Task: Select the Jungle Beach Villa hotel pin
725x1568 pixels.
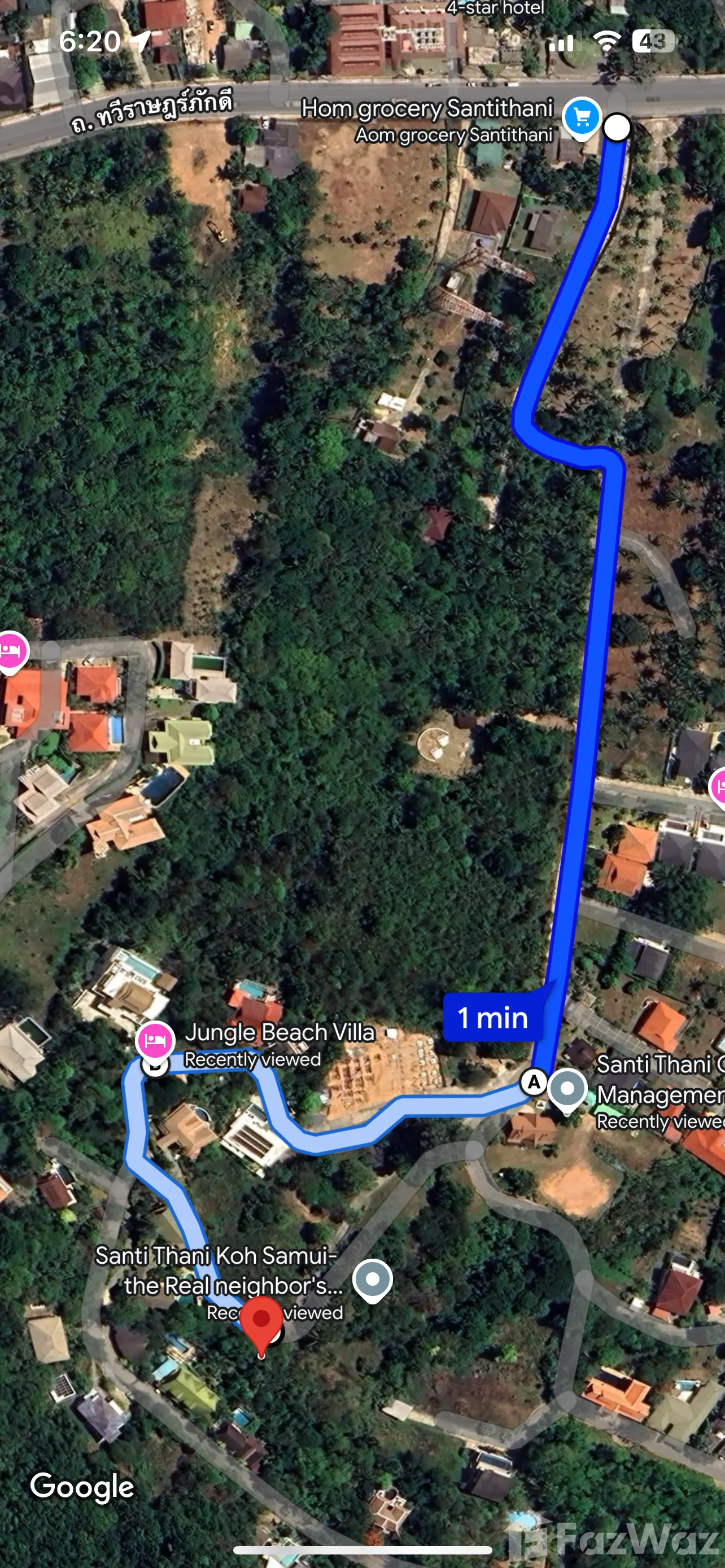Action: [x=155, y=1040]
